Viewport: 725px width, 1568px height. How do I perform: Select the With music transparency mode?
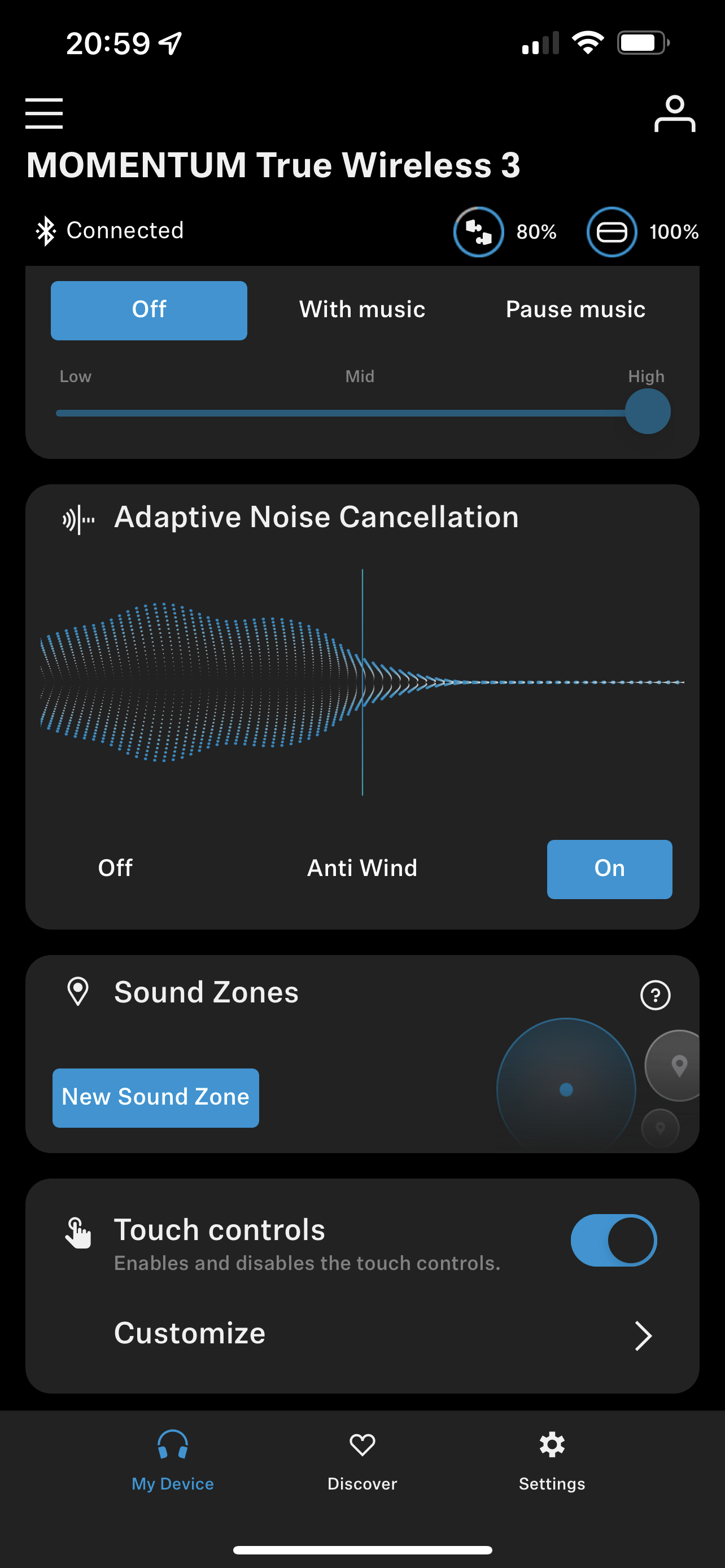pyautogui.click(x=362, y=310)
